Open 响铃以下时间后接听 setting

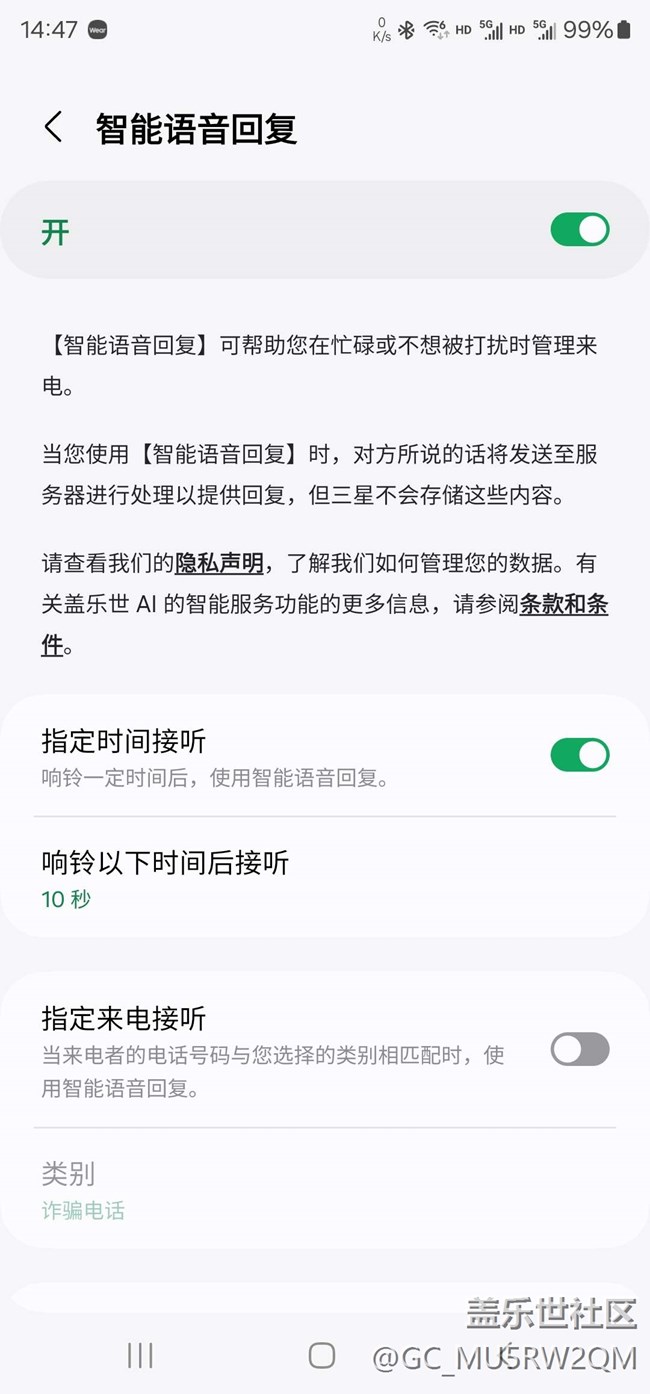[x=325, y=878]
